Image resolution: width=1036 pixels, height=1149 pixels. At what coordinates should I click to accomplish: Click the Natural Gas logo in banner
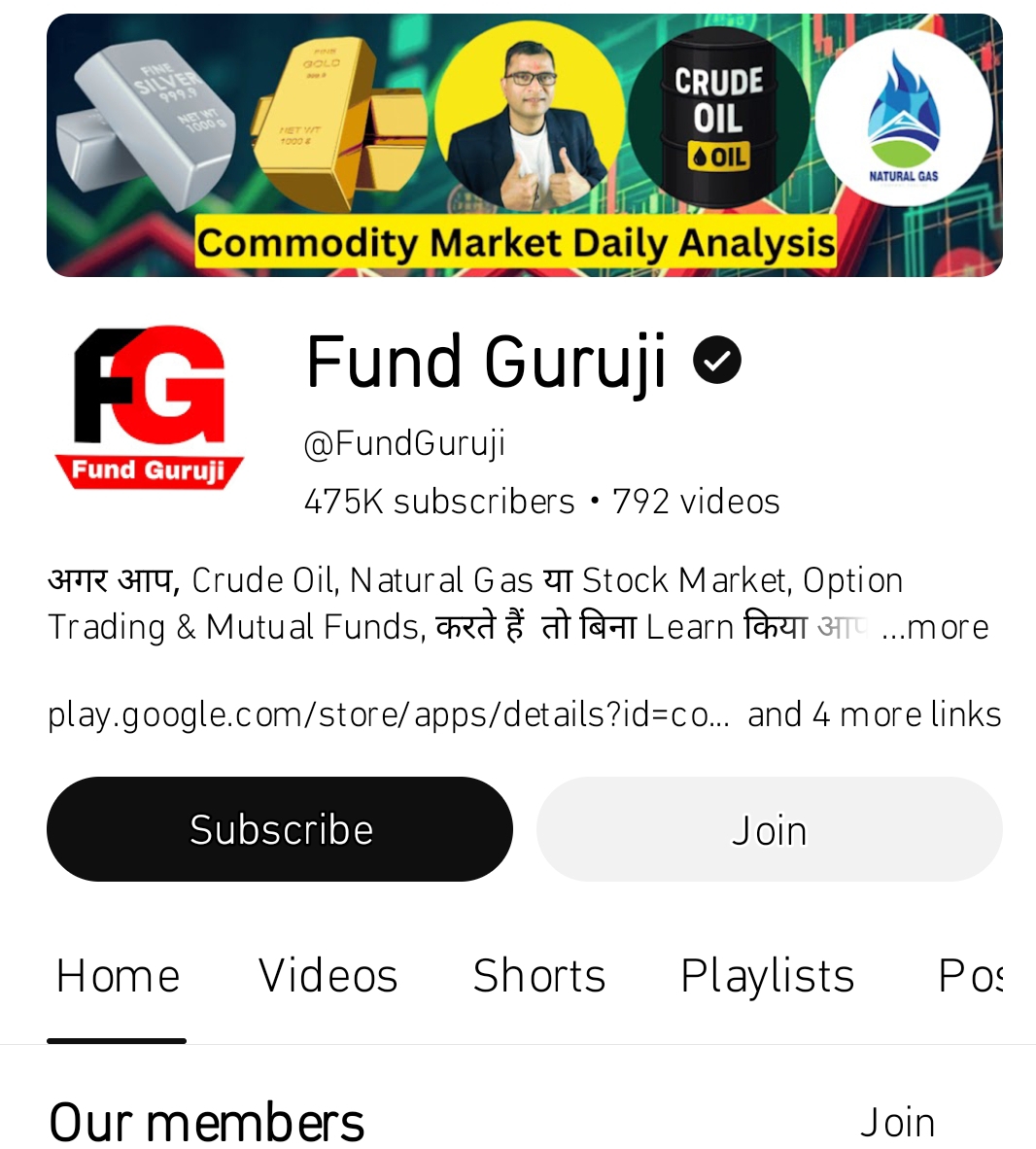[904, 117]
